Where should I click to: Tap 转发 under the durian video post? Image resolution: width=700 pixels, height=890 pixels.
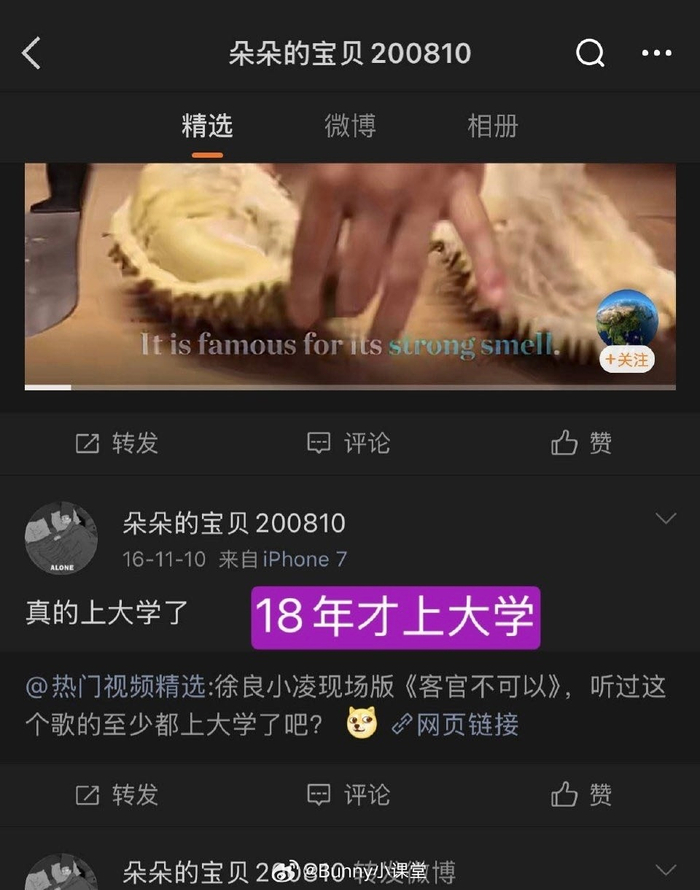(x=117, y=443)
